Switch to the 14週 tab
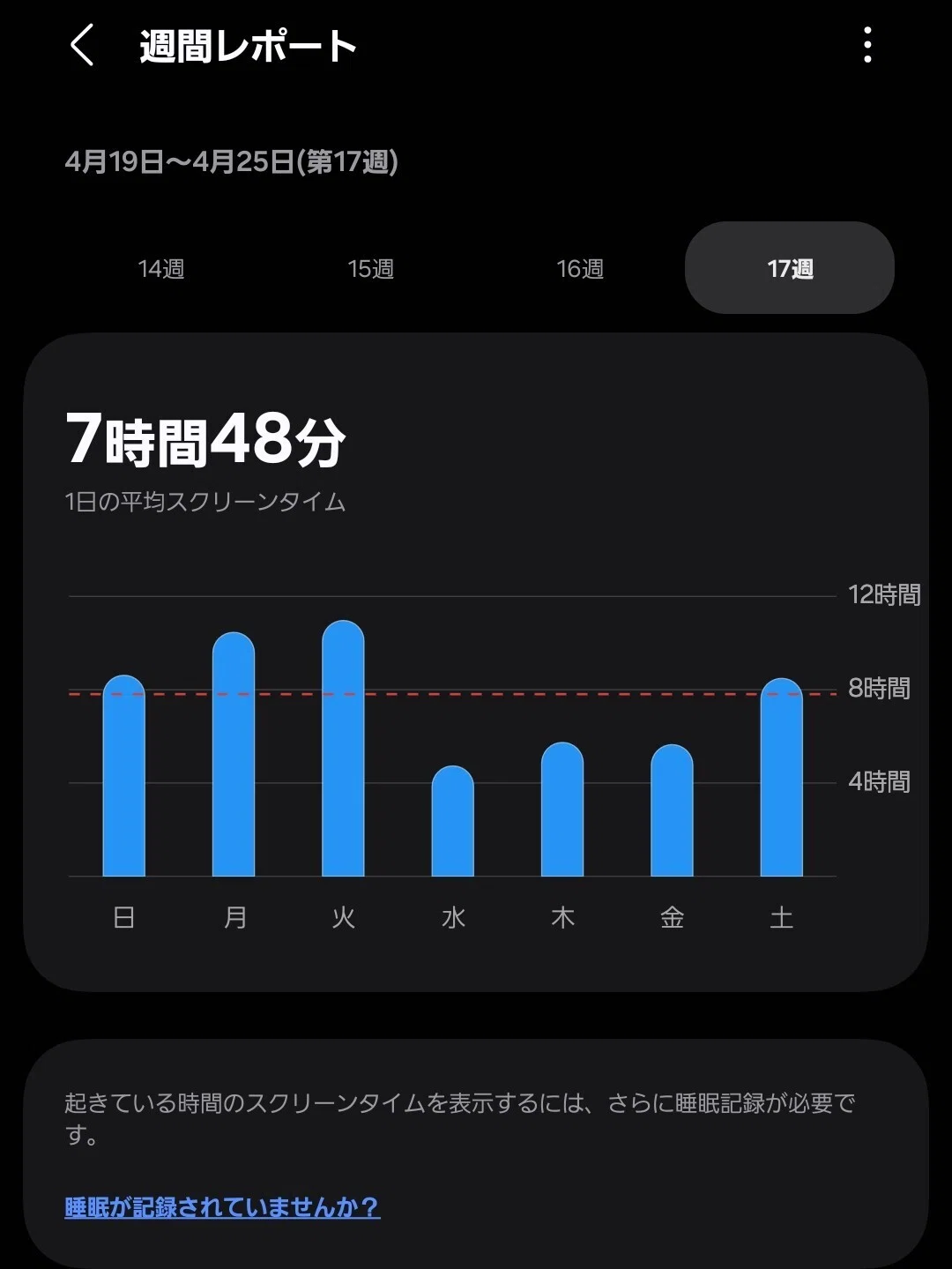Screen dimensions: 952x1269 click(161, 268)
